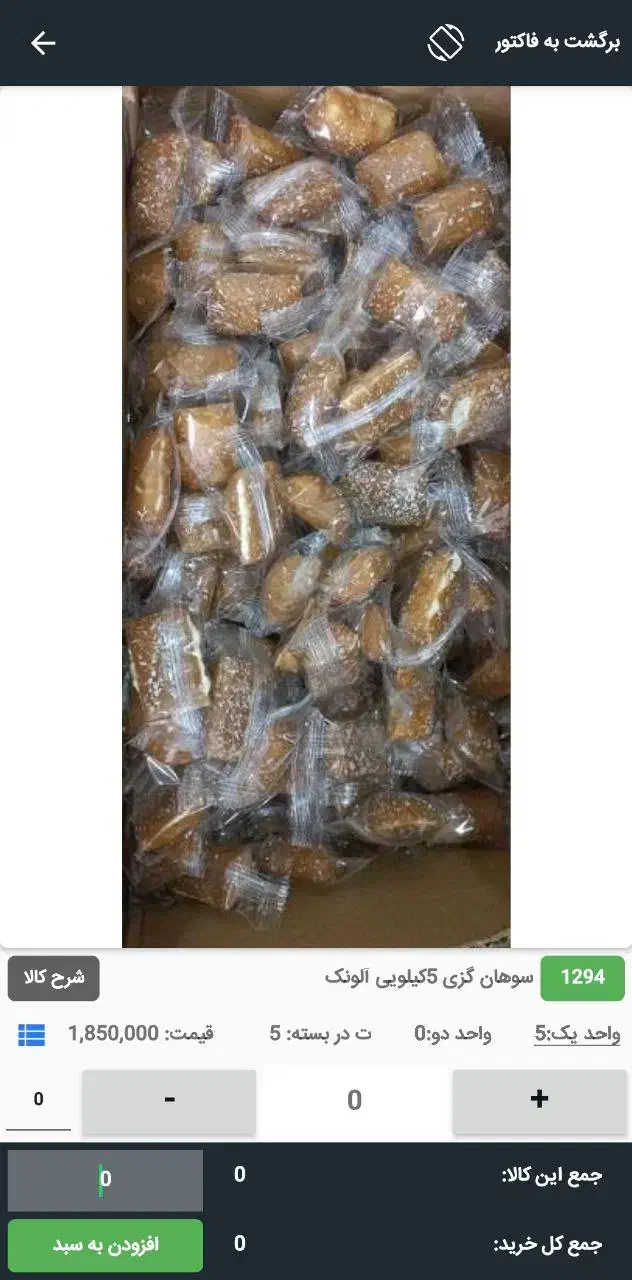Viewport: 632px width, 1280px height.
Task: Select واحد یک unit link
Action: (577, 1034)
